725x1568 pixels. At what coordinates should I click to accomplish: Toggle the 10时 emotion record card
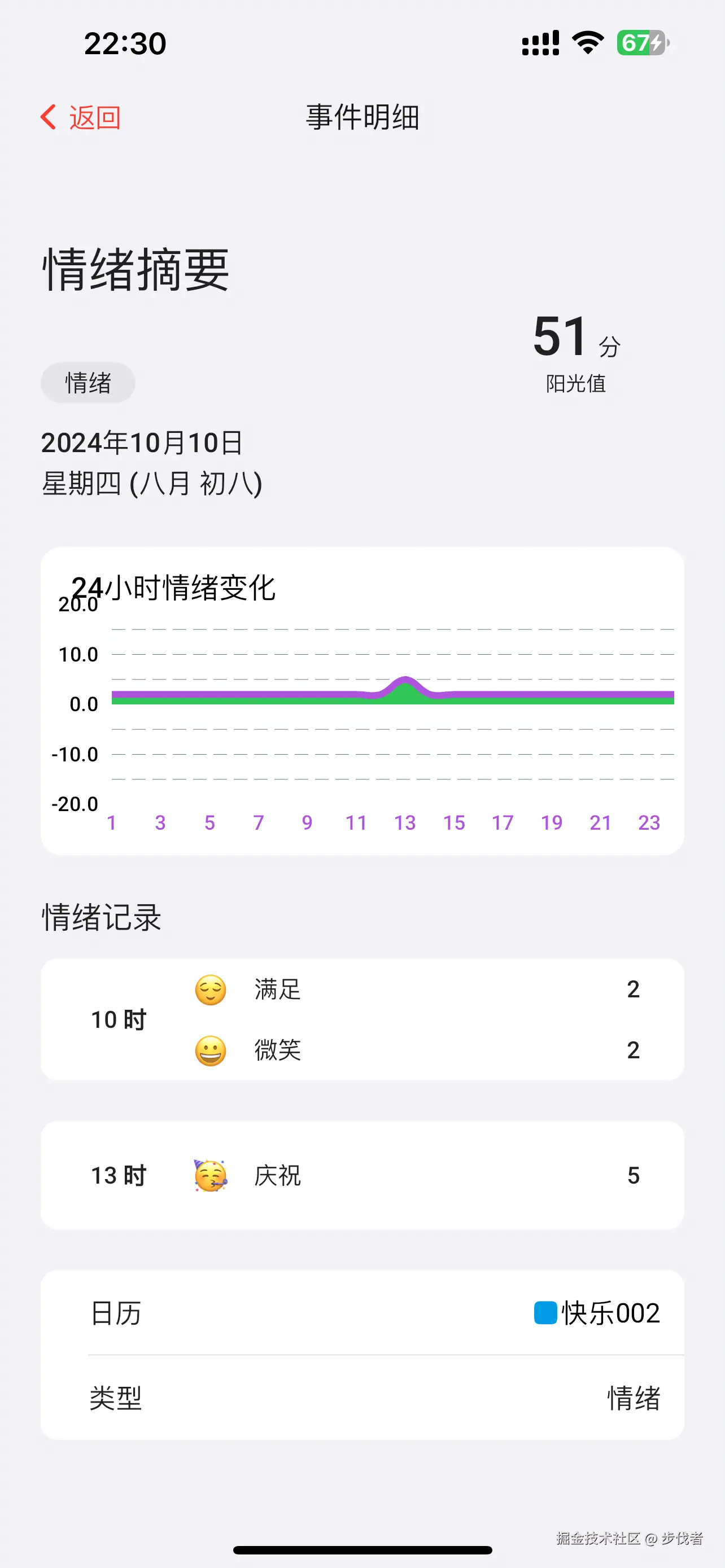click(x=363, y=1019)
